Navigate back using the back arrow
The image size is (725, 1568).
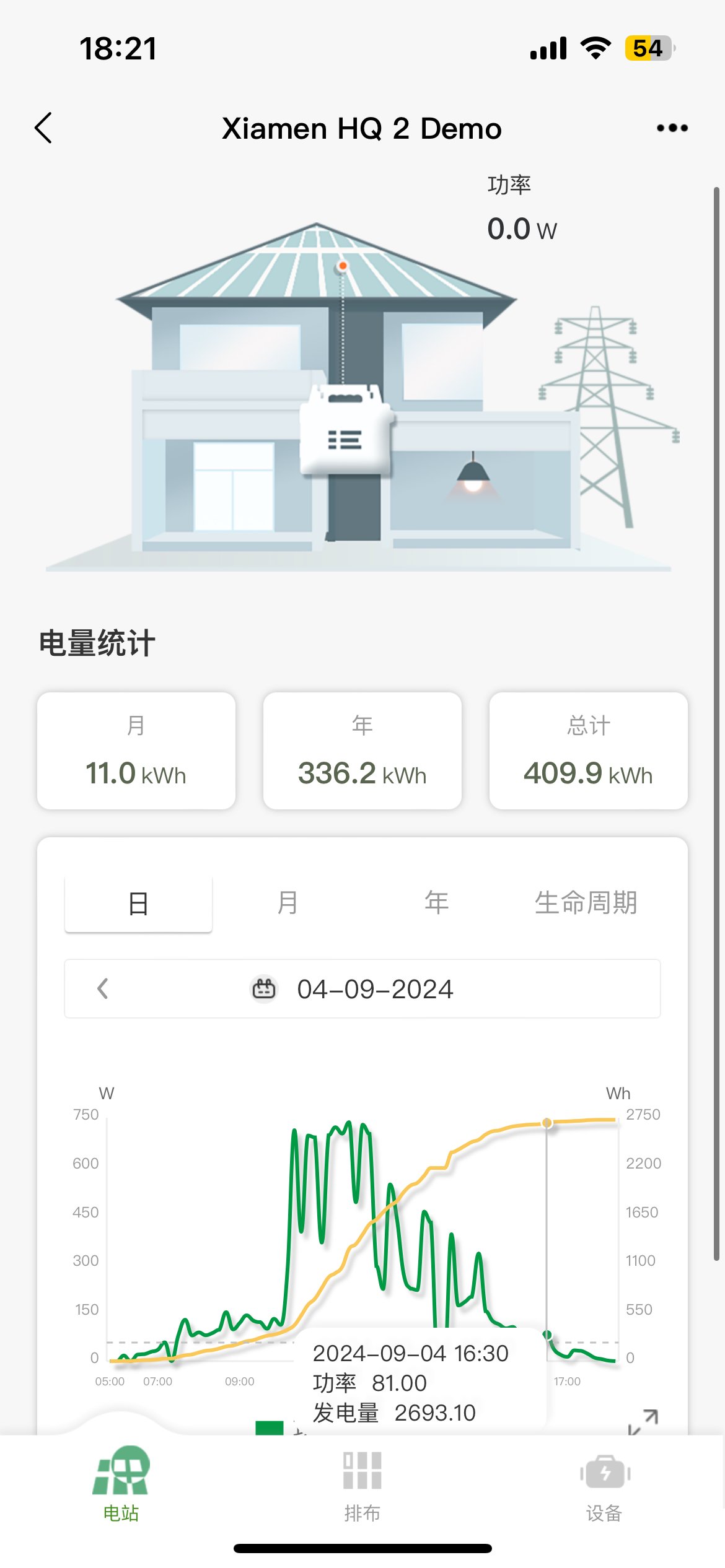click(43, 128)
